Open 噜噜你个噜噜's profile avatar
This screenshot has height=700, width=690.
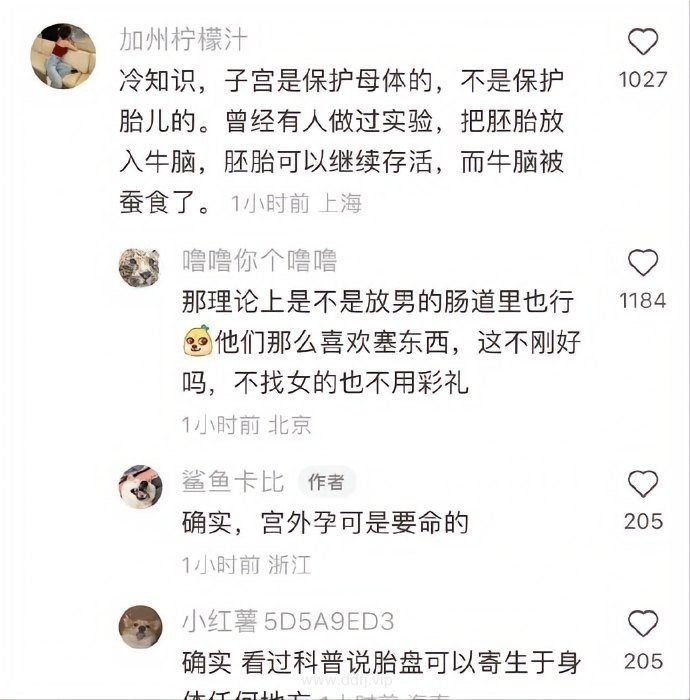tap(140, 267)
